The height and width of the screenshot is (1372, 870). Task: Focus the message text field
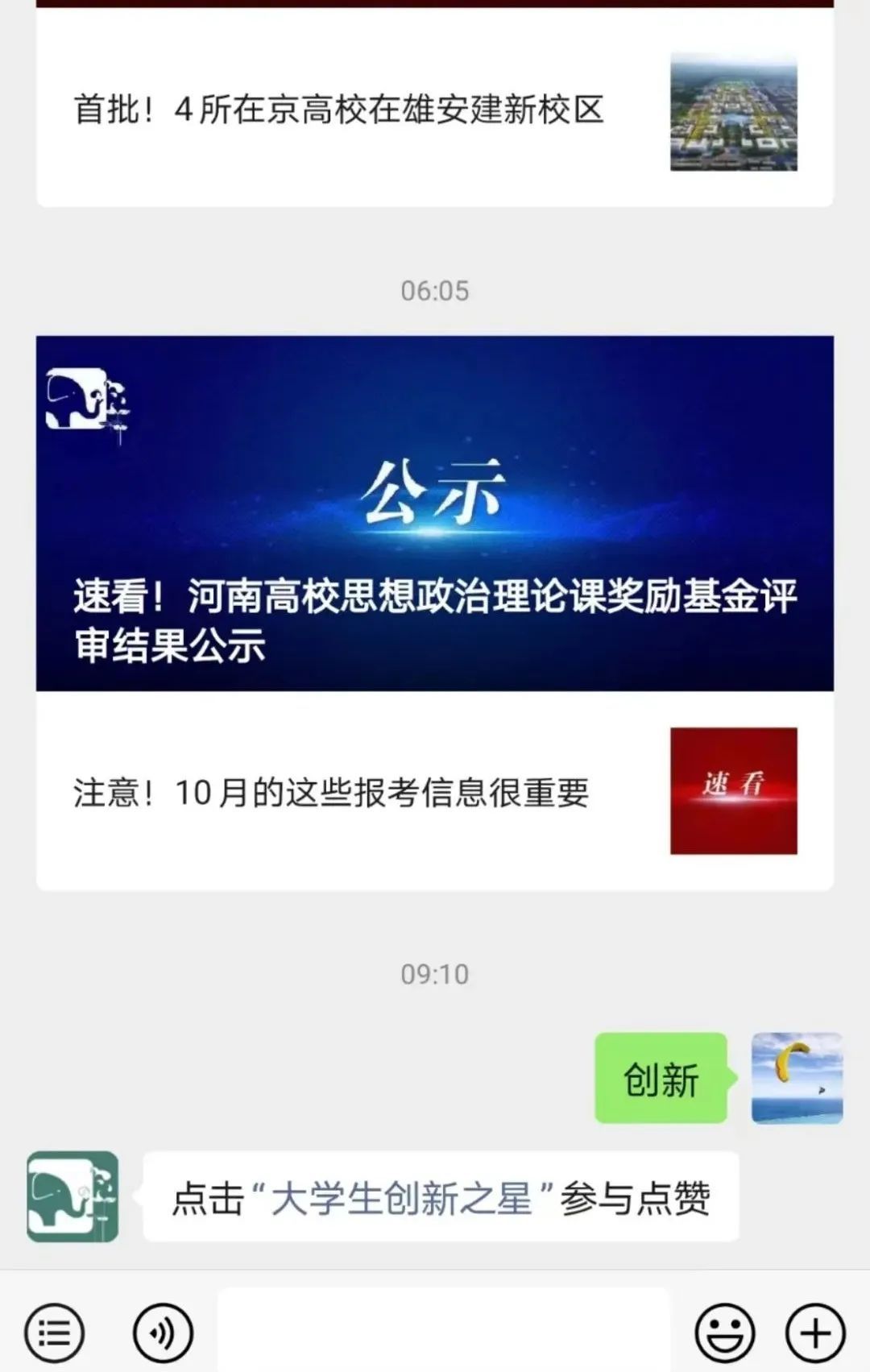[443, 1333]
